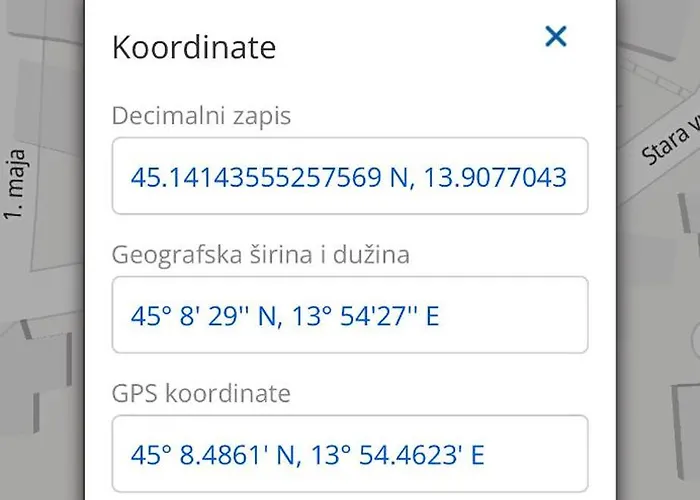700x500 pixels.
Task: Close the Koordinate dialog
Action: point(555,37)
